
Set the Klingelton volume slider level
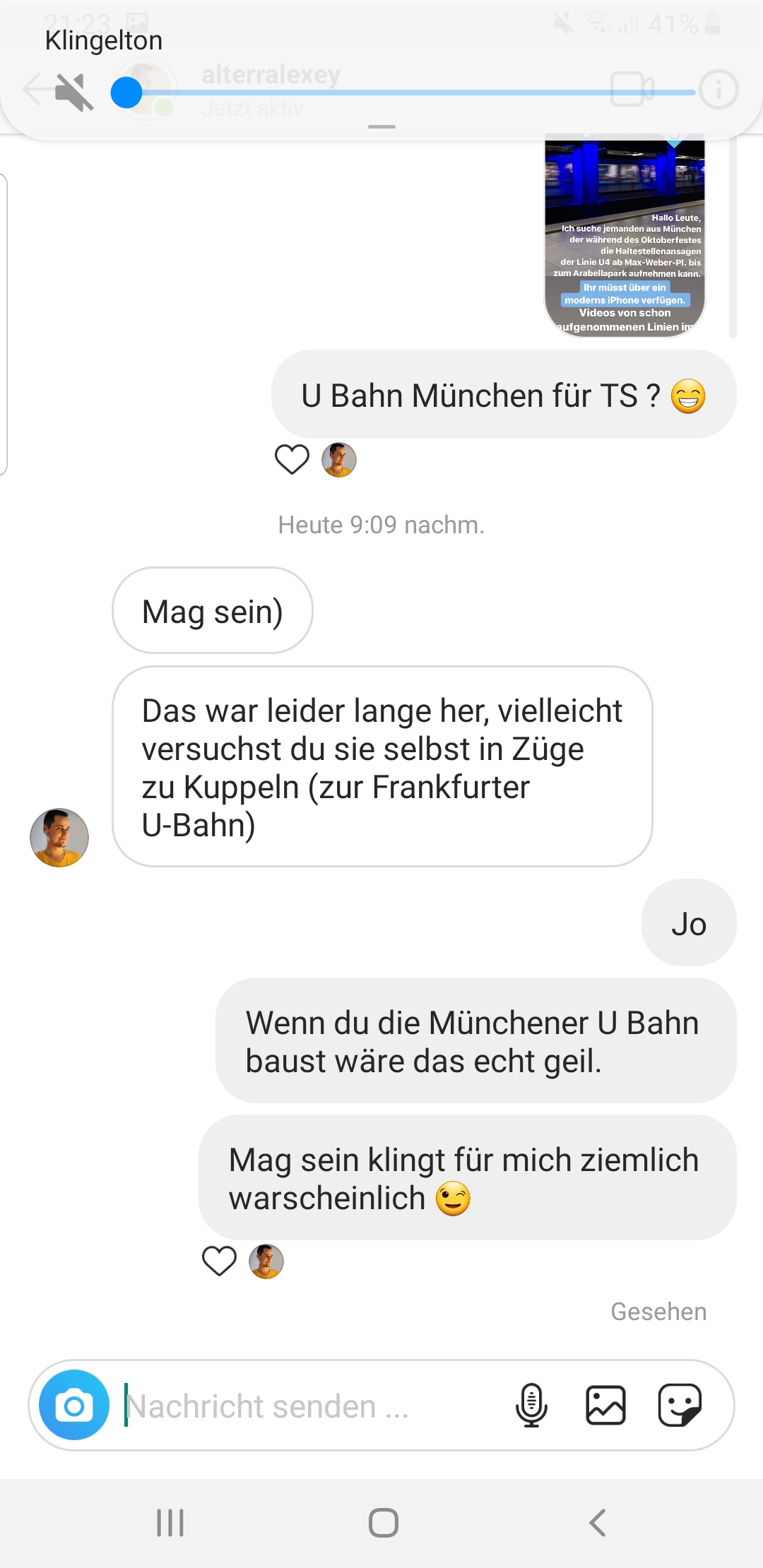click(x=127, y=93)
